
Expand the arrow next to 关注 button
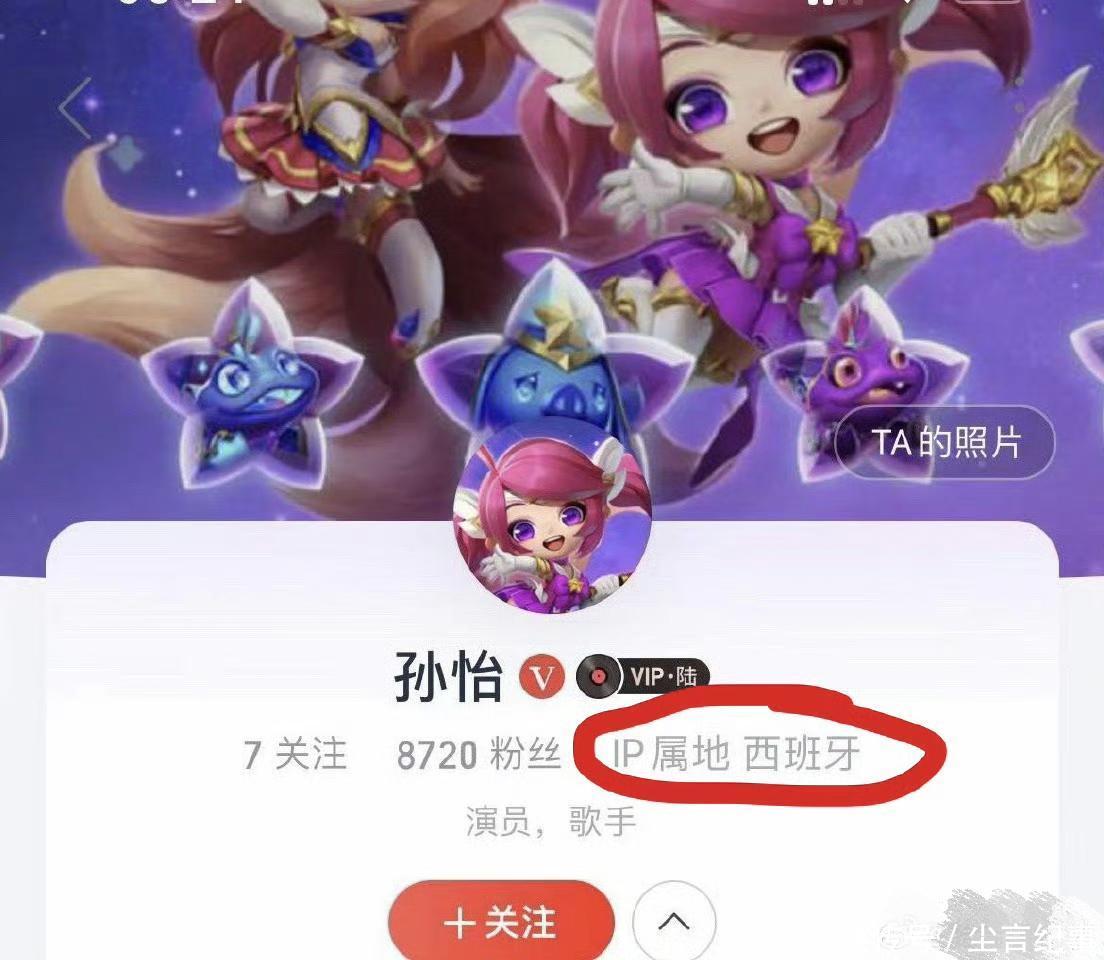click(x=674, y=922)
